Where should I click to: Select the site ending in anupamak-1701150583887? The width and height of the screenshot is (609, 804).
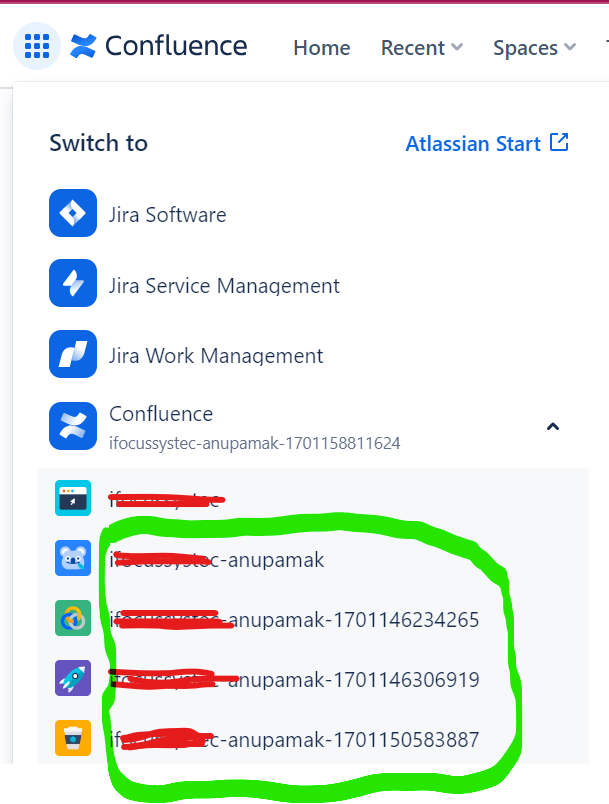295,740
